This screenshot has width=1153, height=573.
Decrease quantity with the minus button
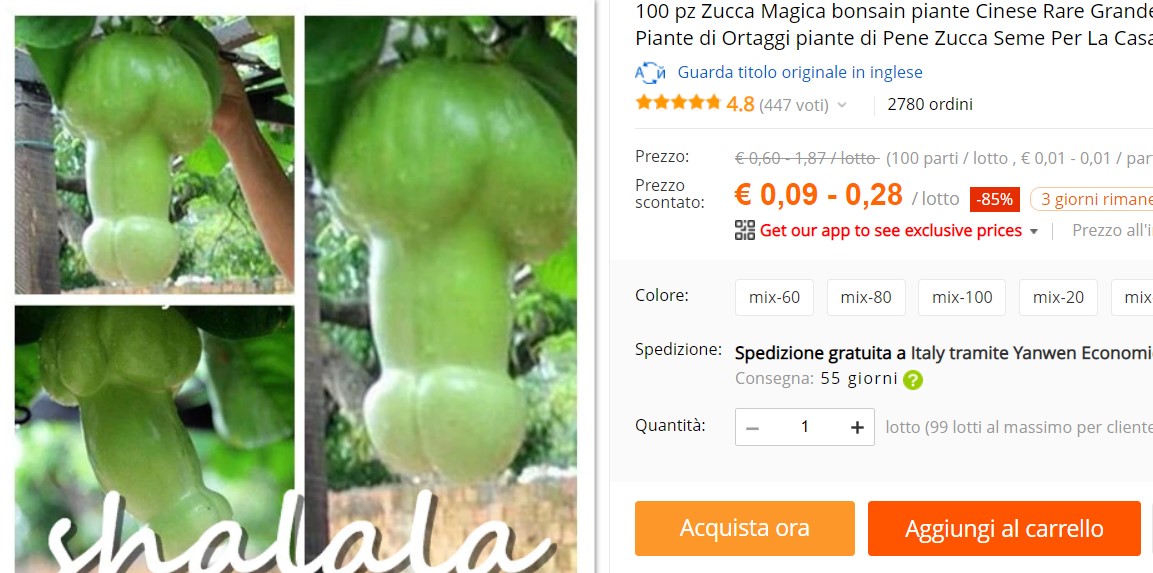coord(753,427)
